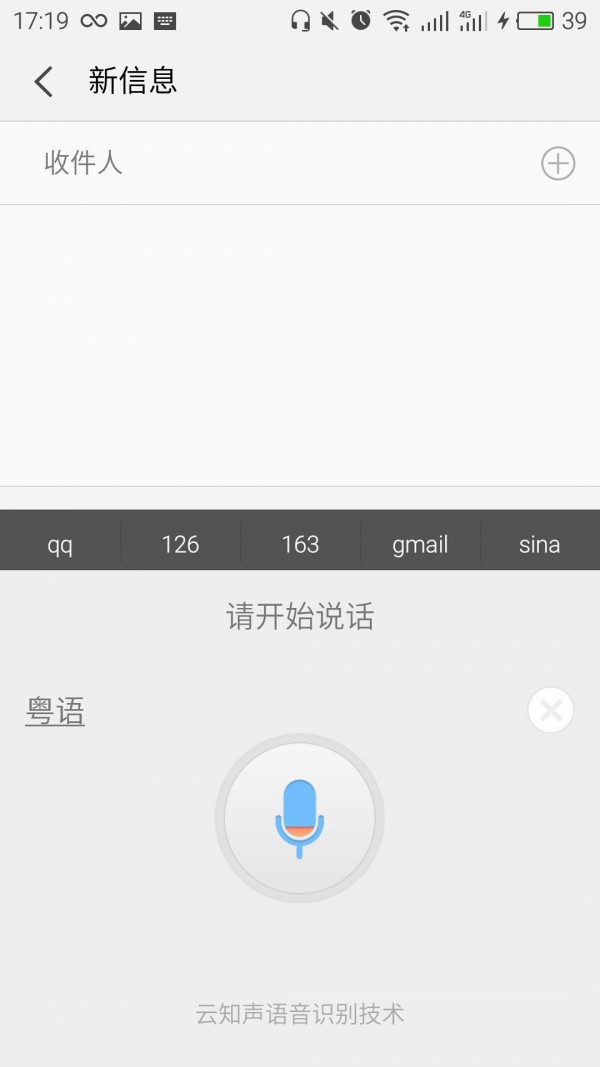This screenshot has height=1067, width=600.
Task: Switch voice language via 粤语 link
Action: (55, 712)
